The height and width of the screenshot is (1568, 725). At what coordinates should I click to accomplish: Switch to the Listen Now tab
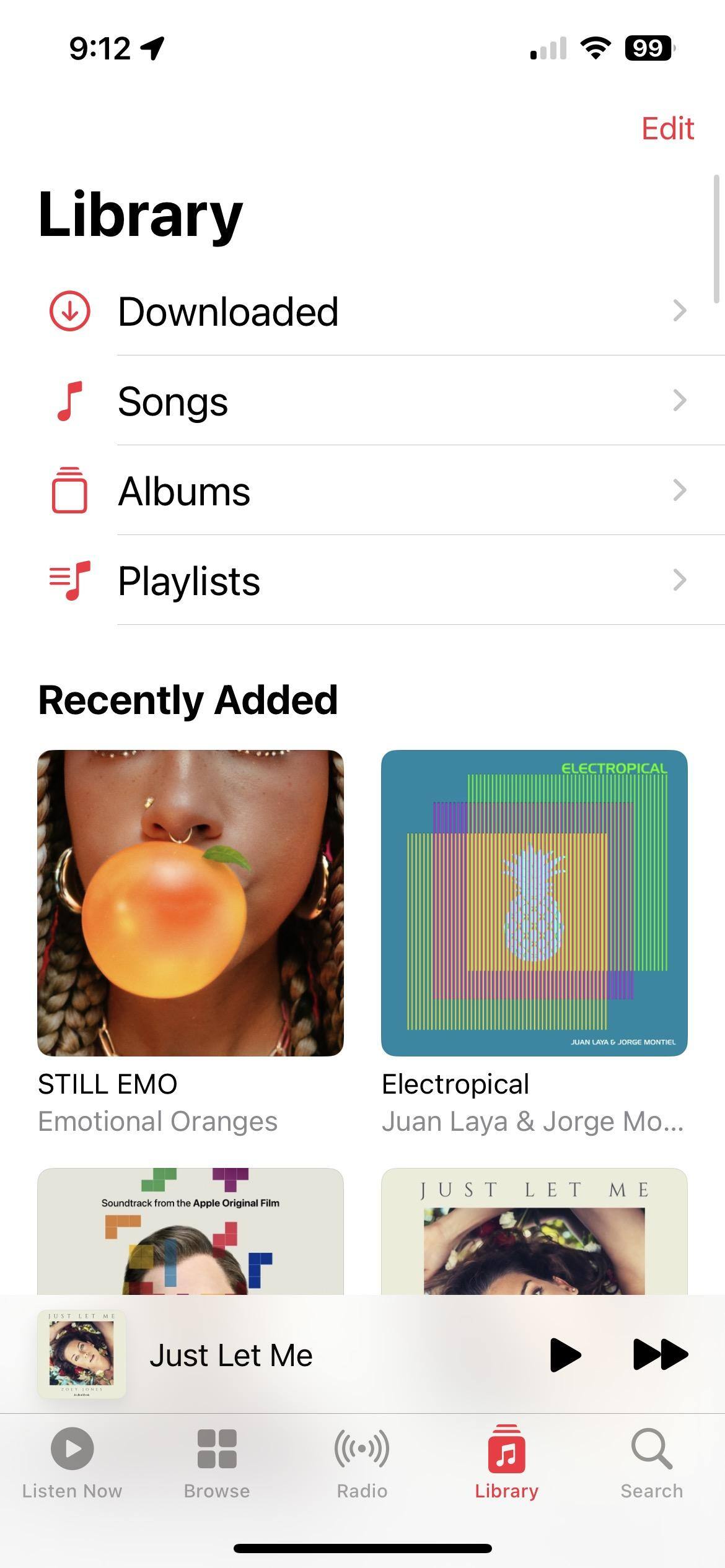coord(72,1461)
